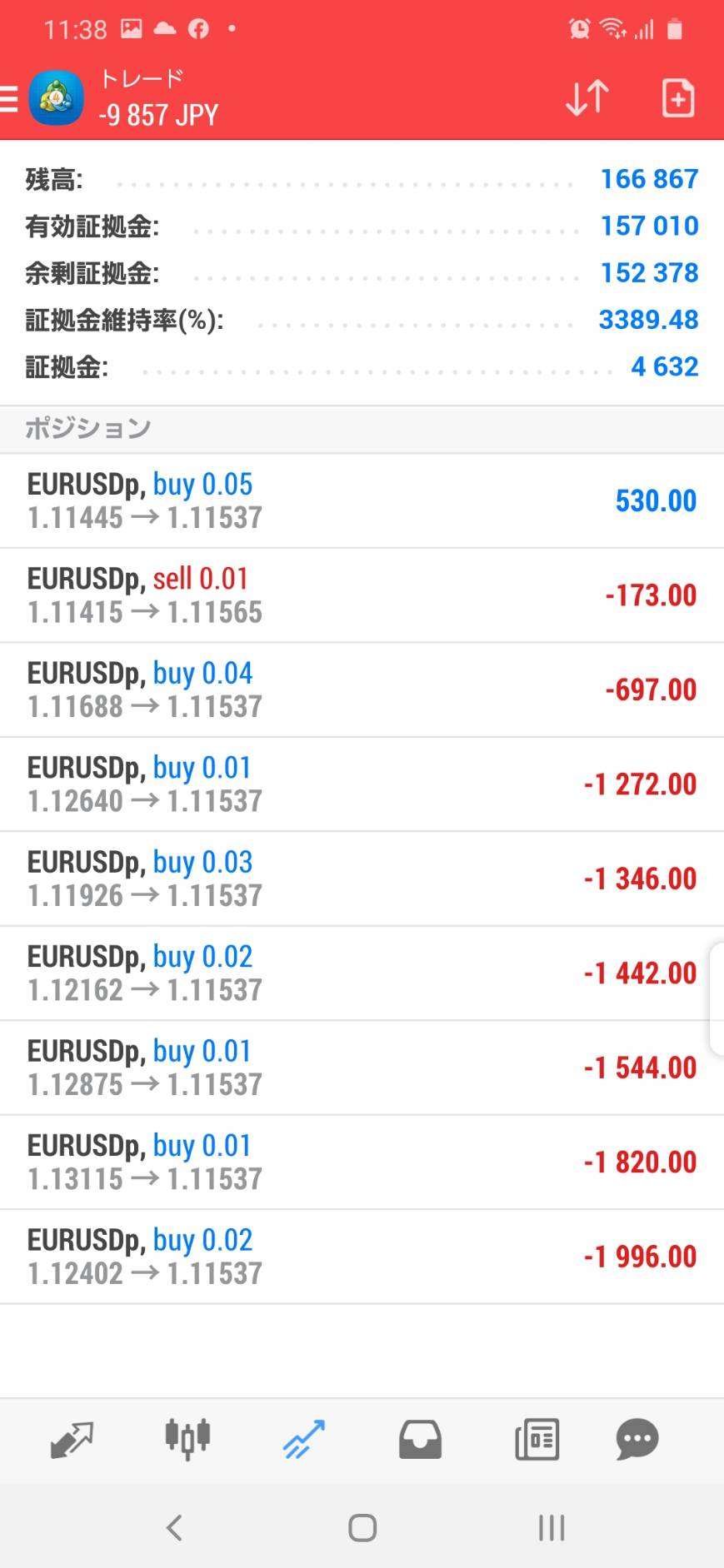The height and width of the screenshot is (1568, 724).
Task: Open the chat messages tab
Action: tap(637, 1440)
